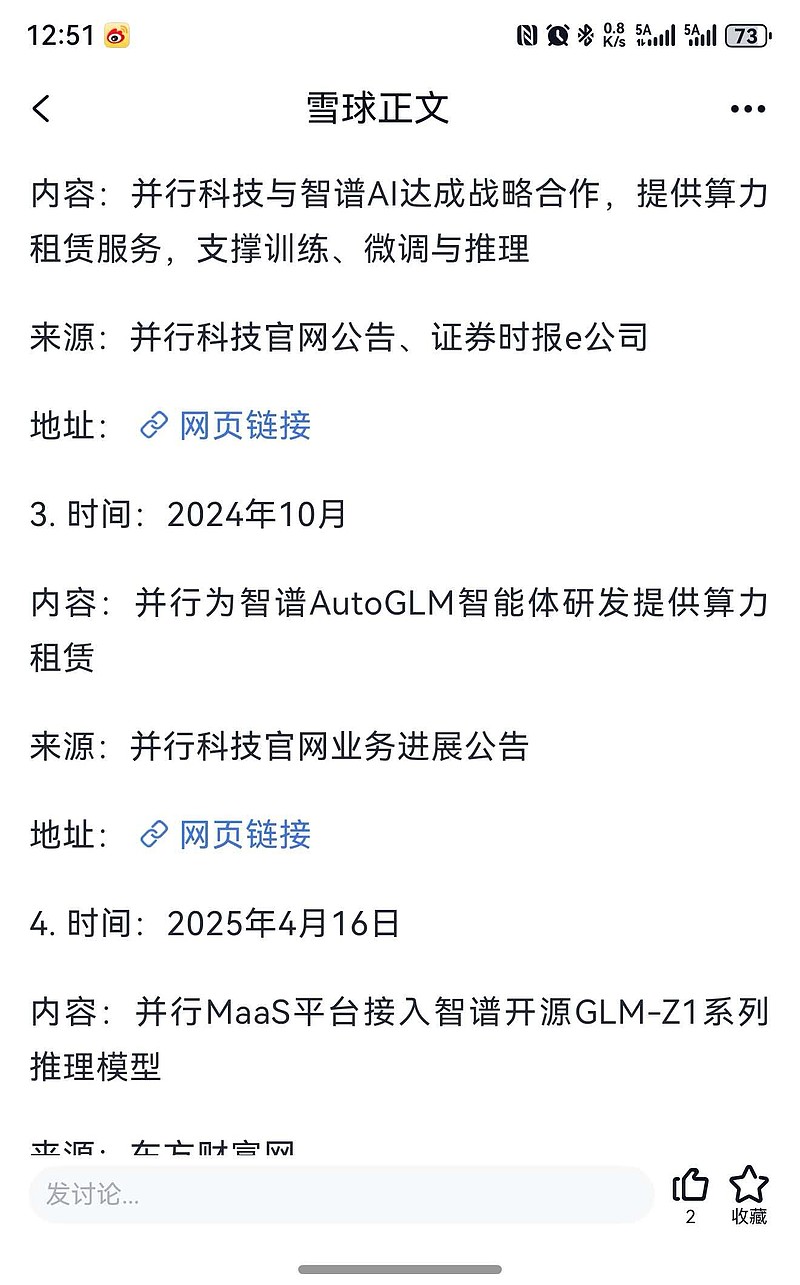Open the second 网页链接 hyperlink
Screen dimensions: 800x1285
[245, 834]
